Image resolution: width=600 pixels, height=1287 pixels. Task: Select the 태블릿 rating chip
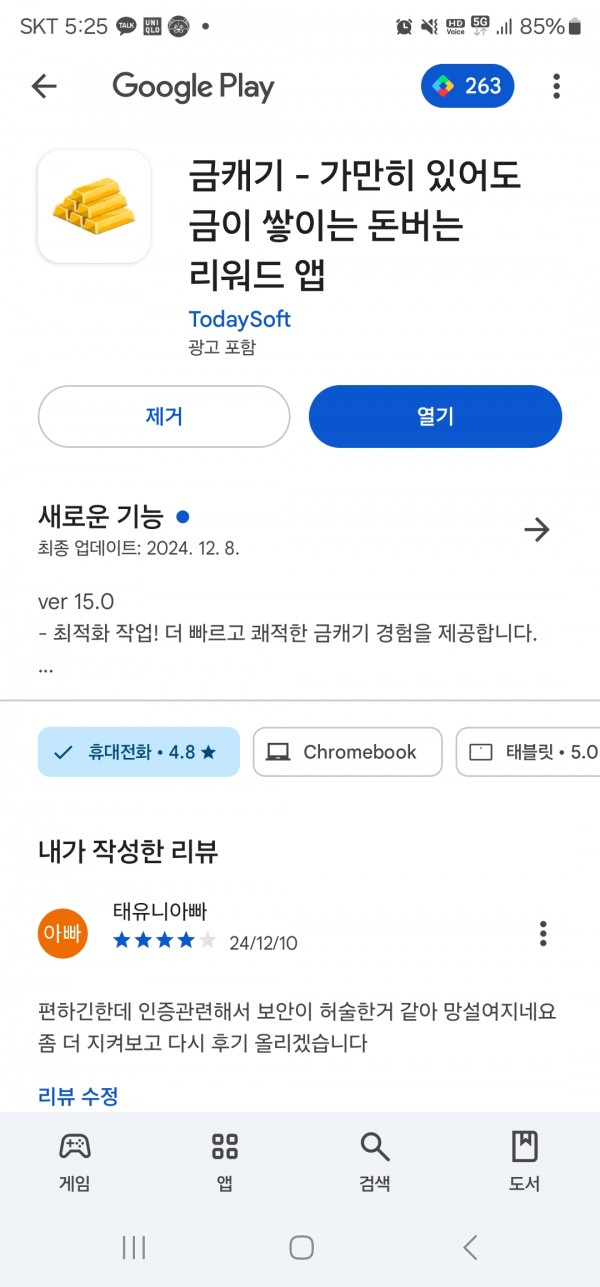point(528,752)
